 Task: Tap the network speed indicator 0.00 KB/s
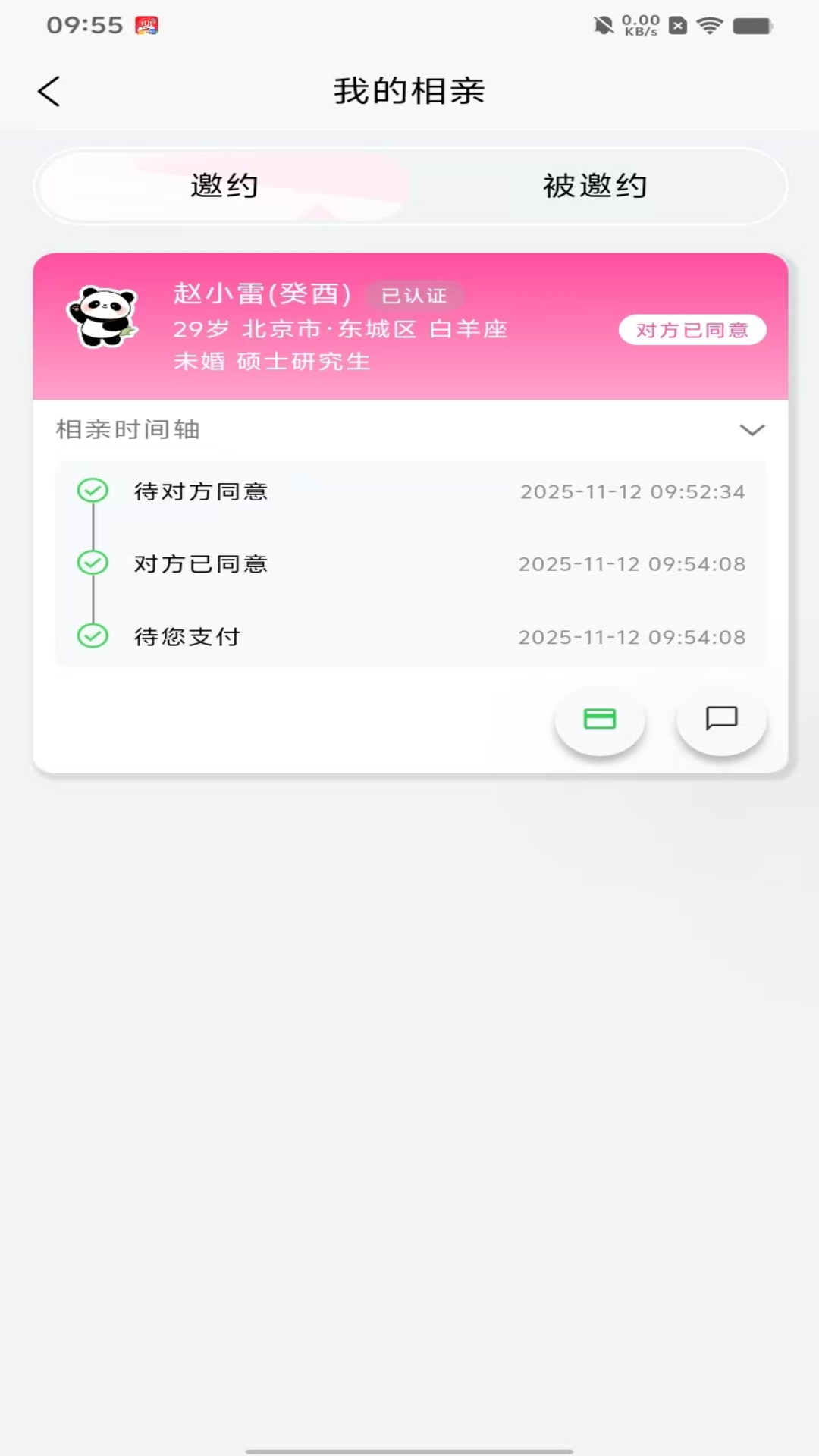coord(639,24)
